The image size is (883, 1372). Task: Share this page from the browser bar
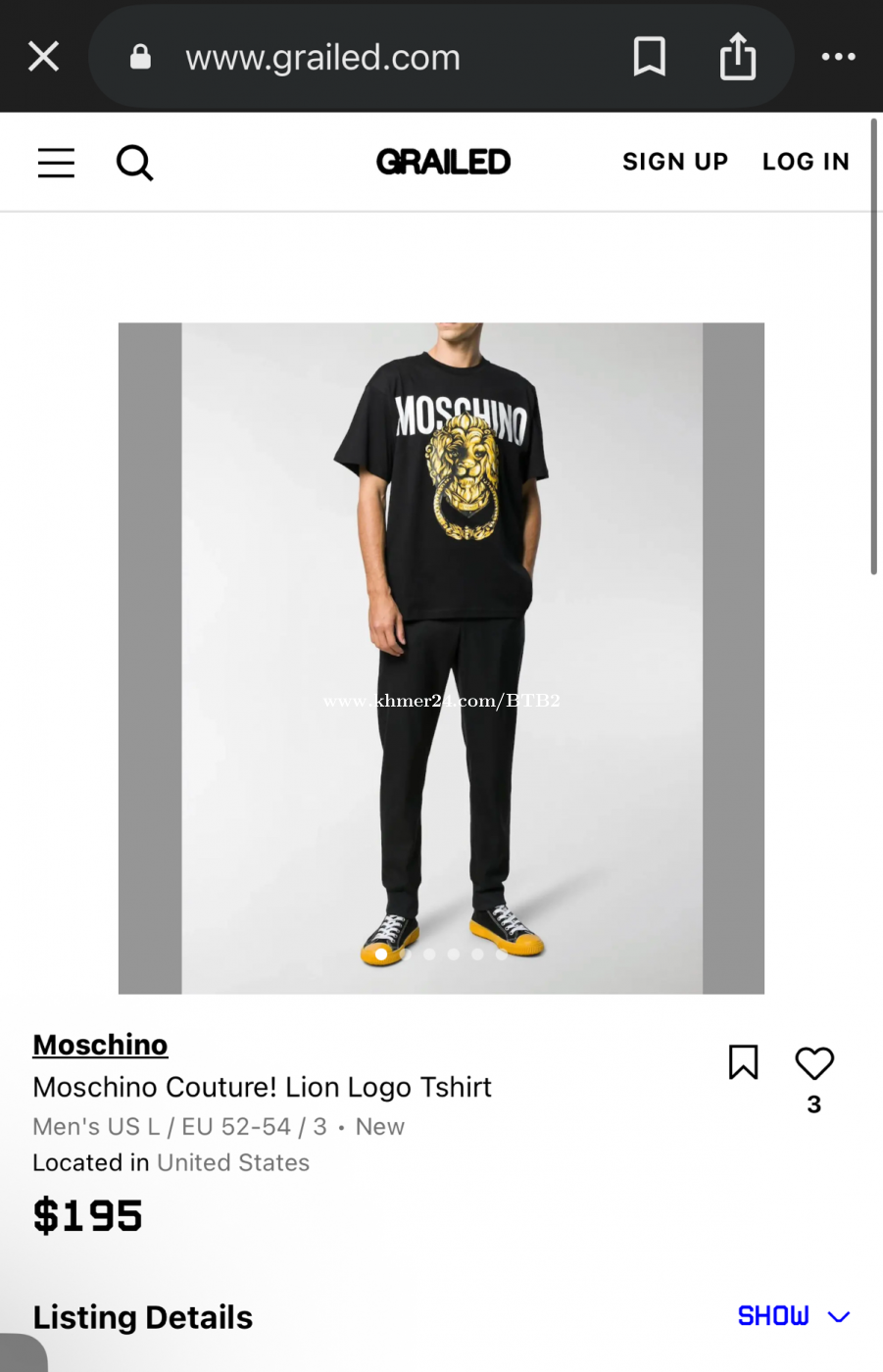coord(738,57)
